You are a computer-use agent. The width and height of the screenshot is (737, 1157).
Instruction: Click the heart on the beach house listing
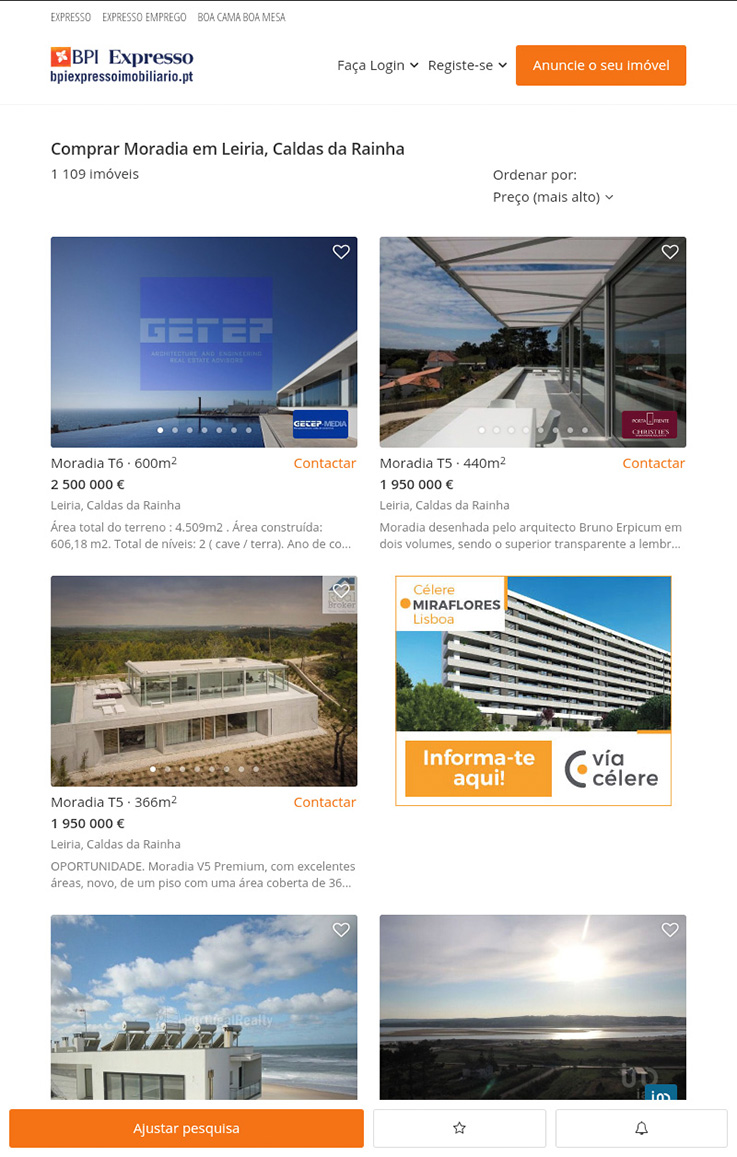pyautogui.click(x=341, y=929)
